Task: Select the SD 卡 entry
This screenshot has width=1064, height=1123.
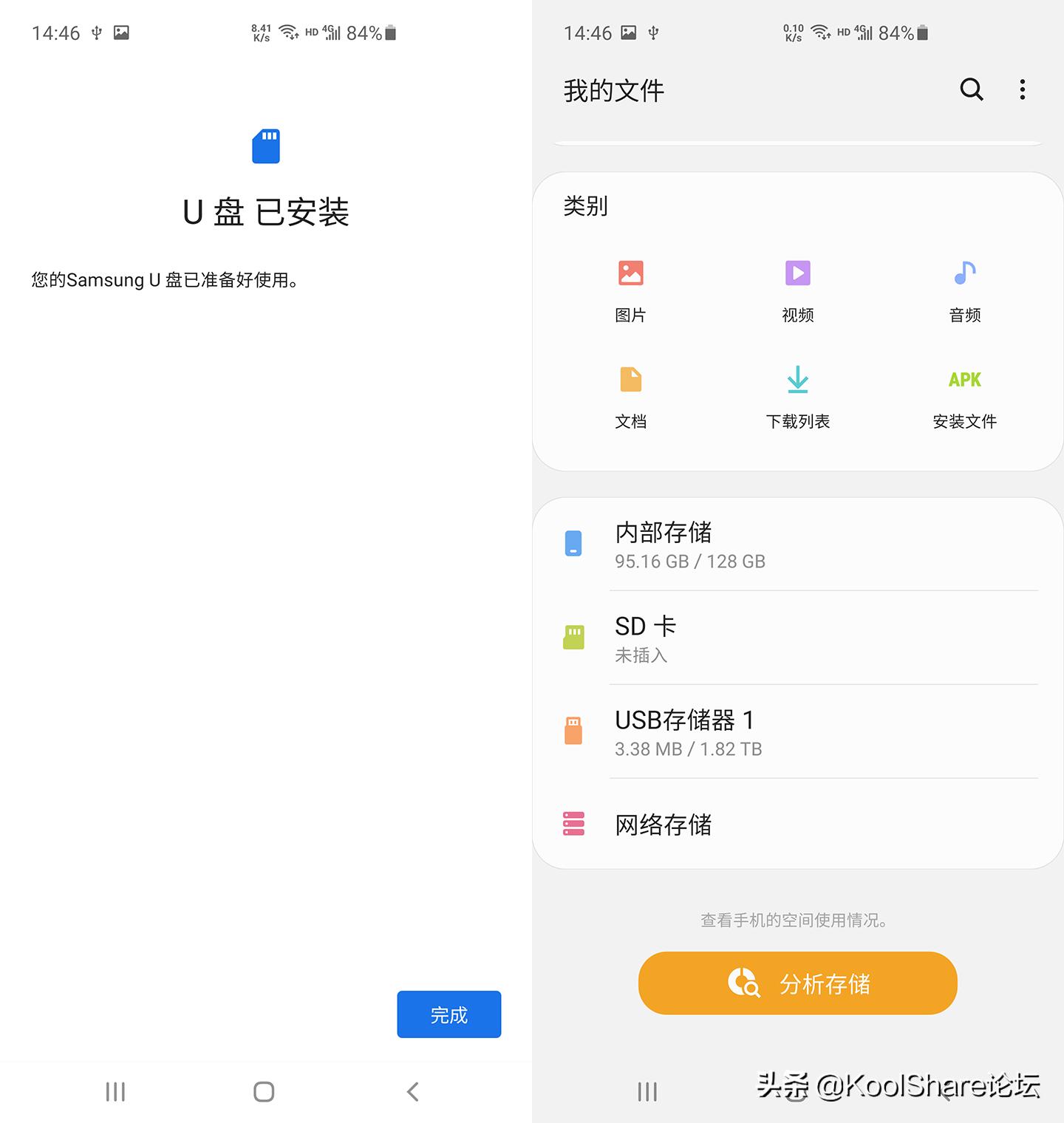Action: [797, 638]
